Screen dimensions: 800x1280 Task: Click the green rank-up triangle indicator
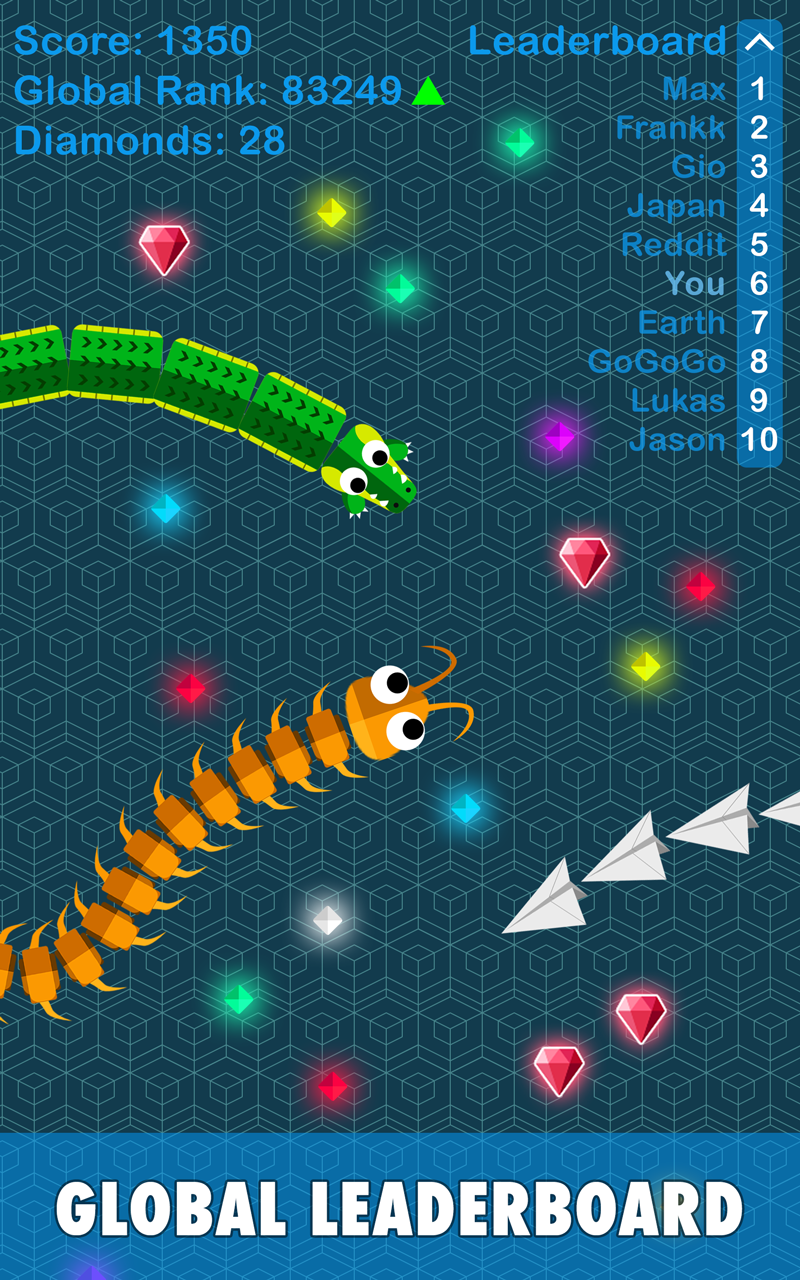point(426,92)
